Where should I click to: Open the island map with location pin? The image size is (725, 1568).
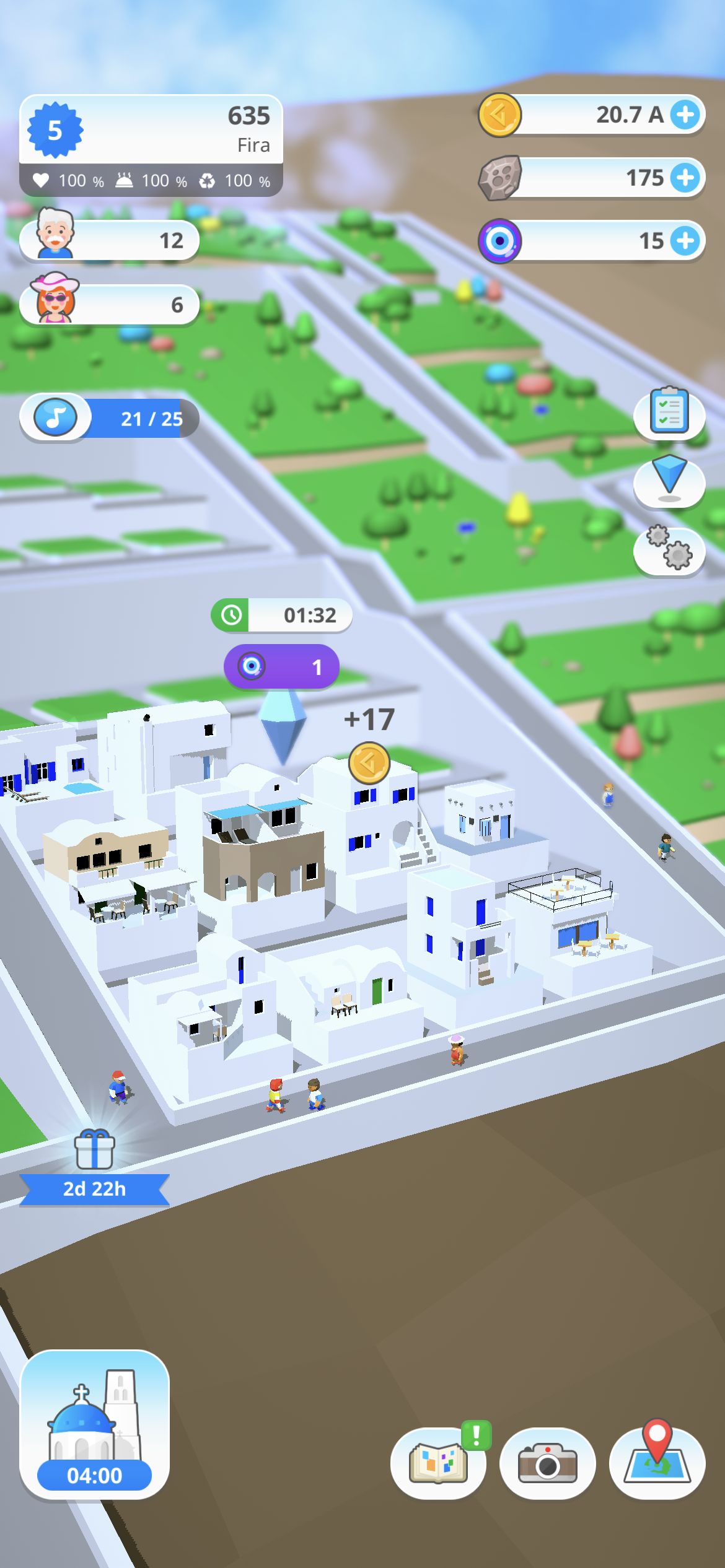[657, 1463]
